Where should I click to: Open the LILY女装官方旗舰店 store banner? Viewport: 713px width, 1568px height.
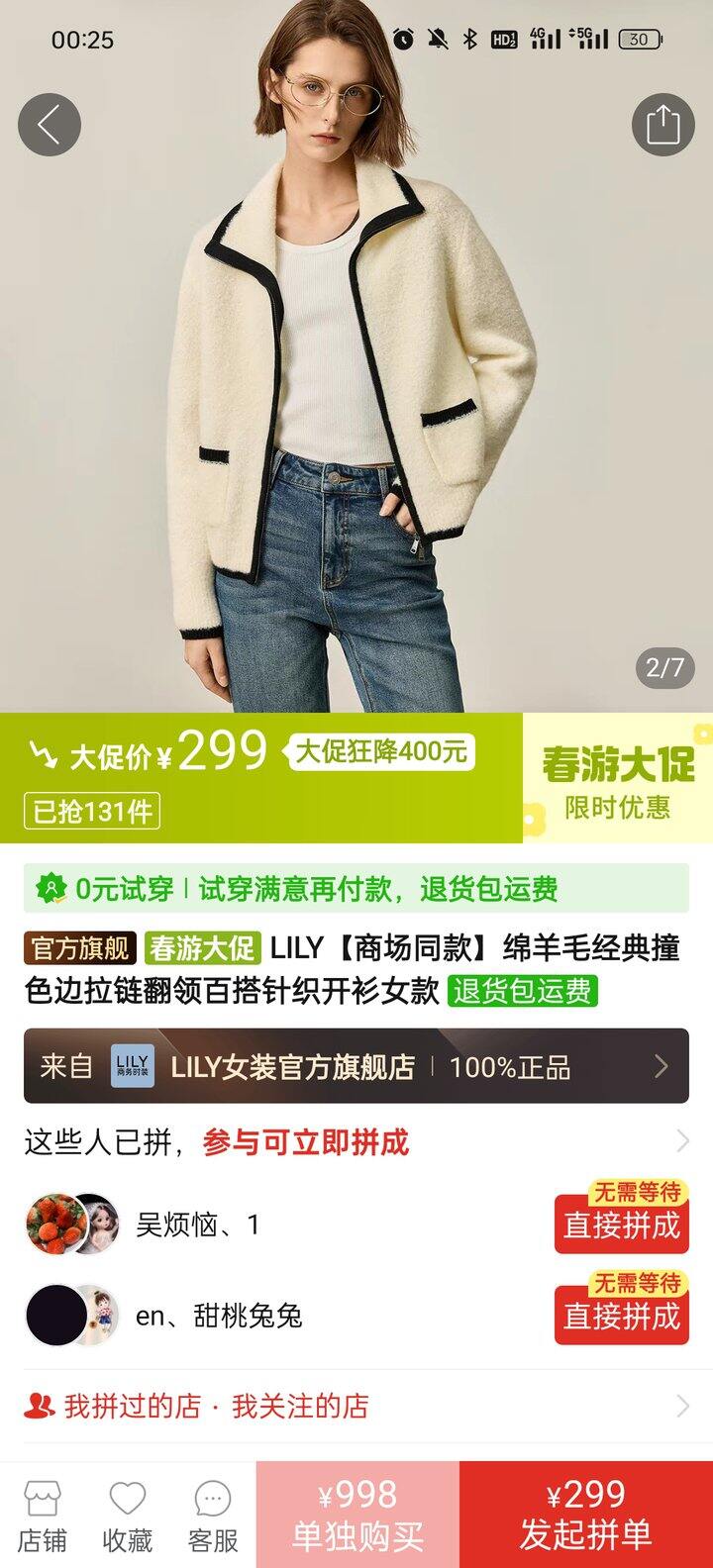coord(356,1066)
